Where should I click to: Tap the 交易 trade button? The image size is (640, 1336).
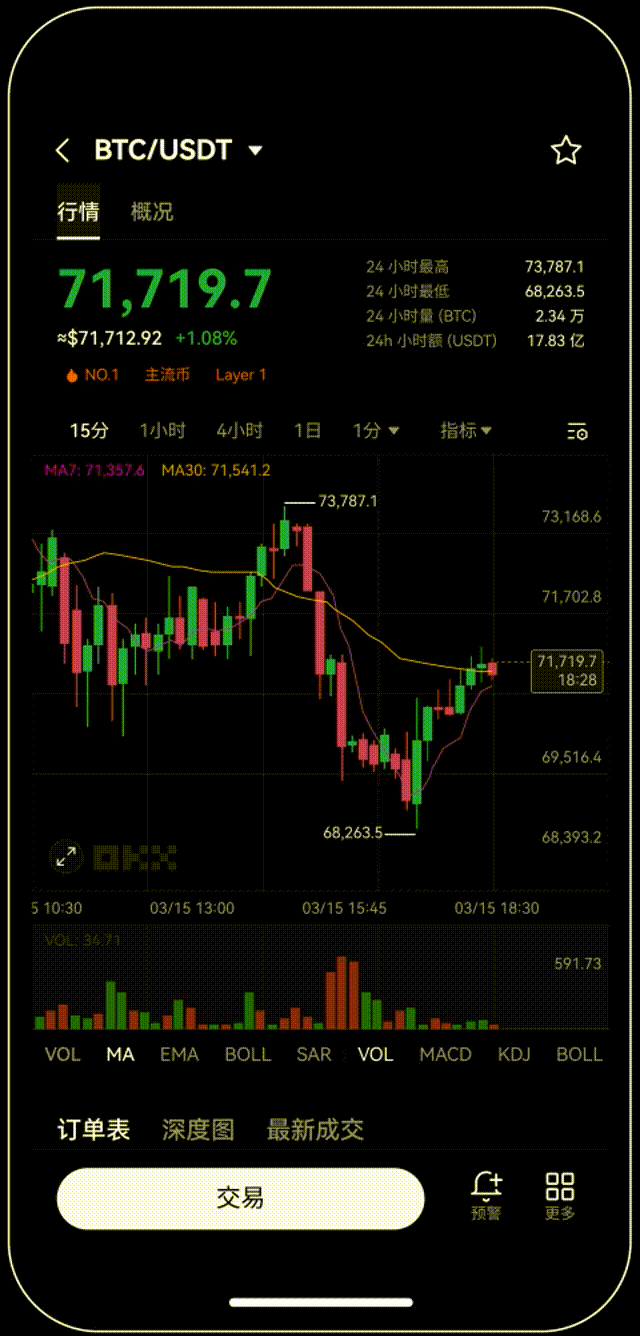[x=241, y=1198]
